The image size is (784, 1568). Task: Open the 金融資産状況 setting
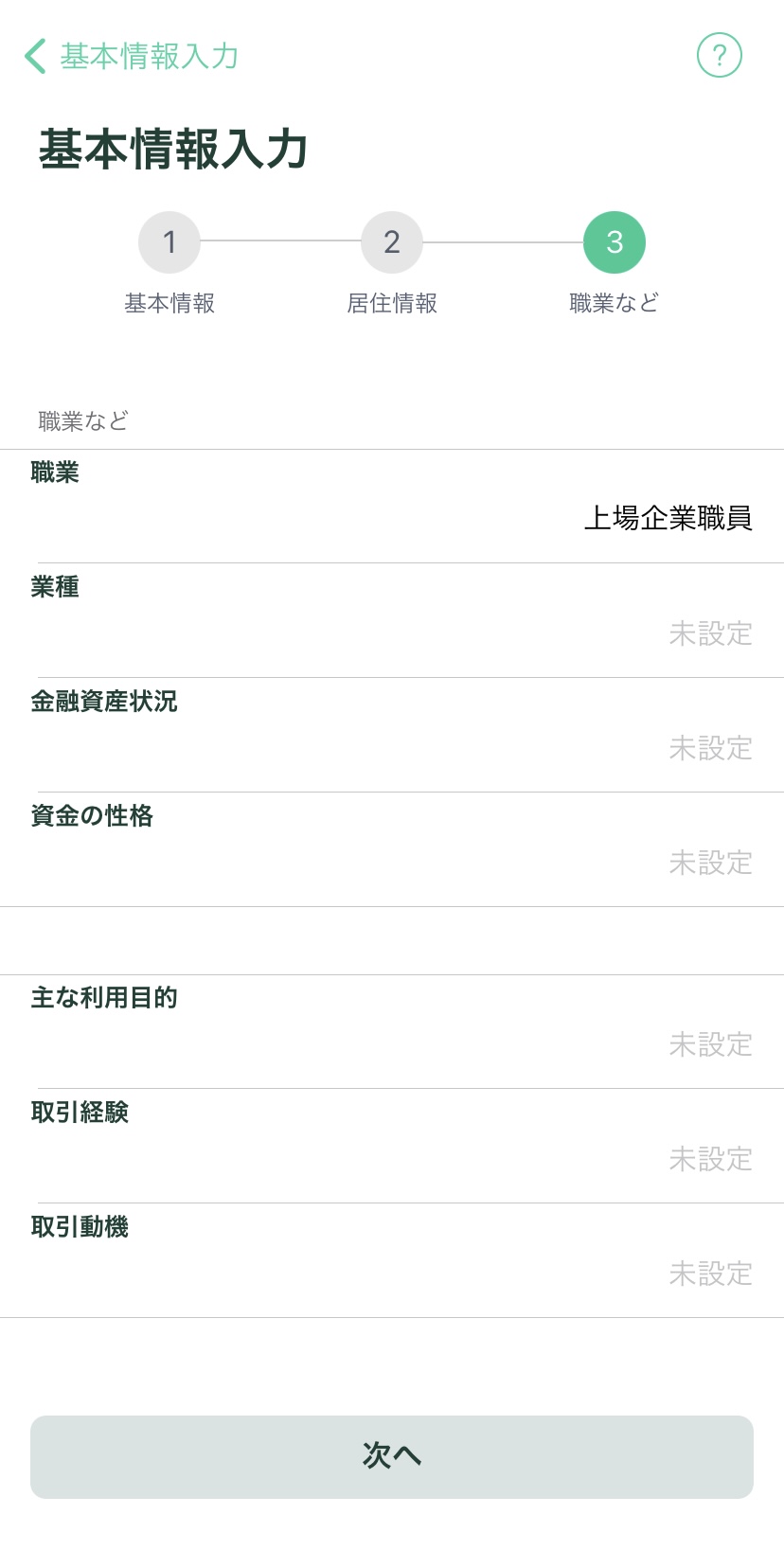pos(392,735)
